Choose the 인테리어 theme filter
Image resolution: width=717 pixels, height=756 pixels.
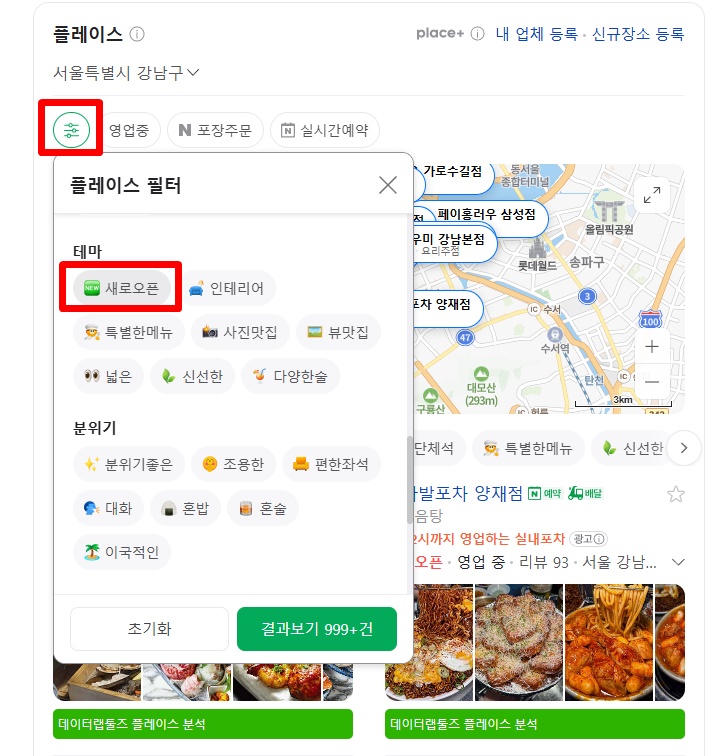tap(225, 289)
